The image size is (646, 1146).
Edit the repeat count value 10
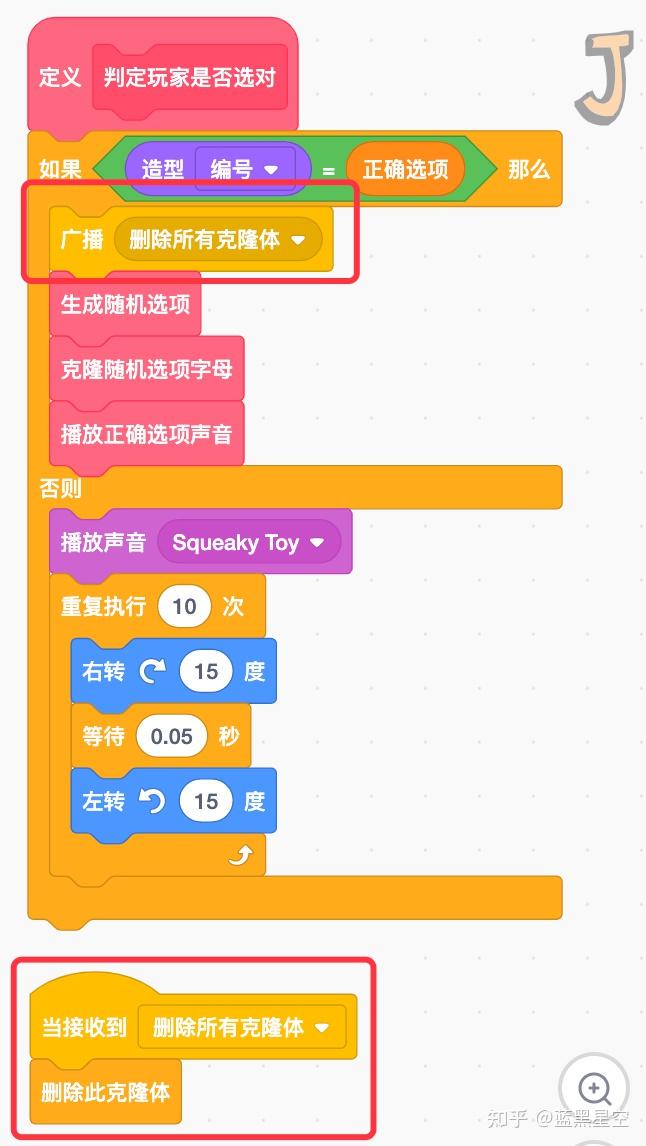[x=184, y=606]
